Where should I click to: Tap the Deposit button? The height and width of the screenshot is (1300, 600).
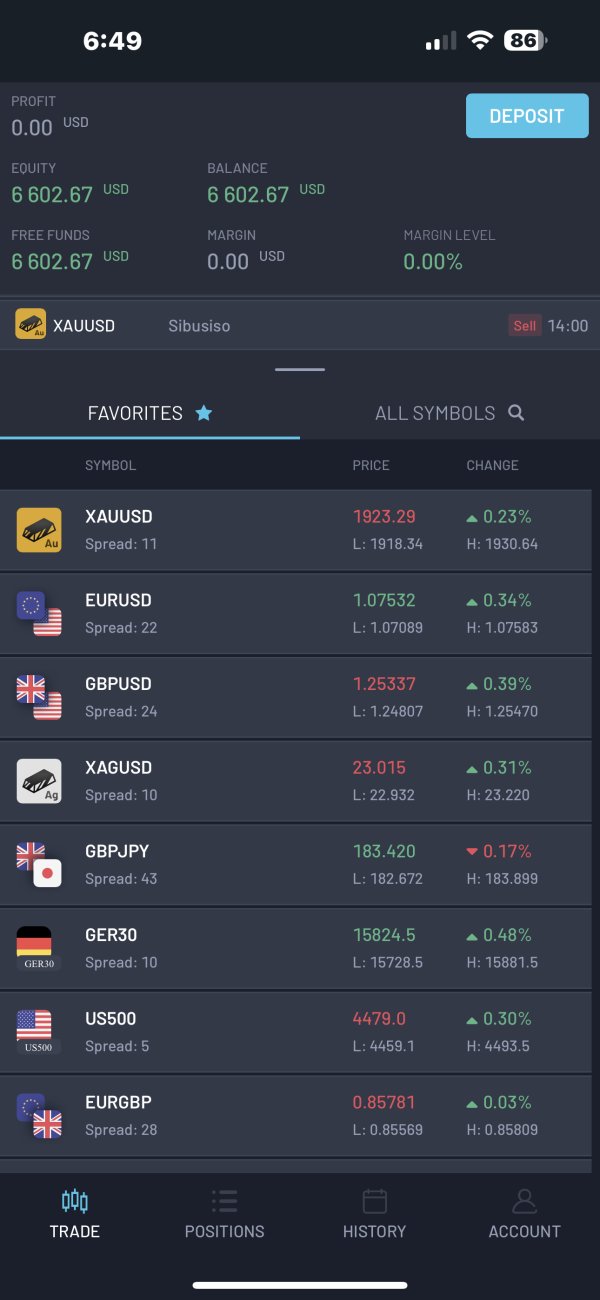coord(527,116)
